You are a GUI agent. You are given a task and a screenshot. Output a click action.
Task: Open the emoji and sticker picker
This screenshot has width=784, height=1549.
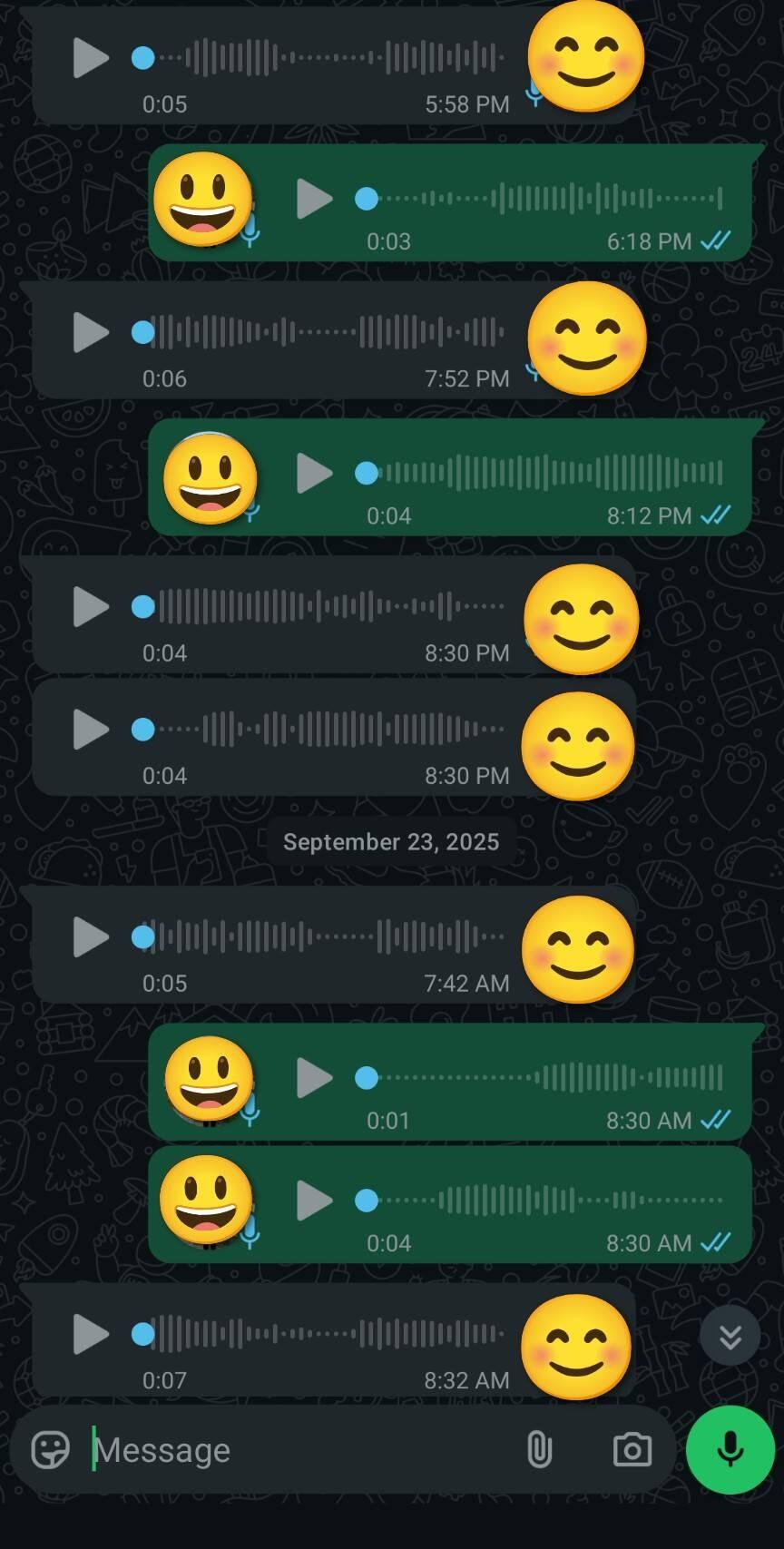[51, 1449]
